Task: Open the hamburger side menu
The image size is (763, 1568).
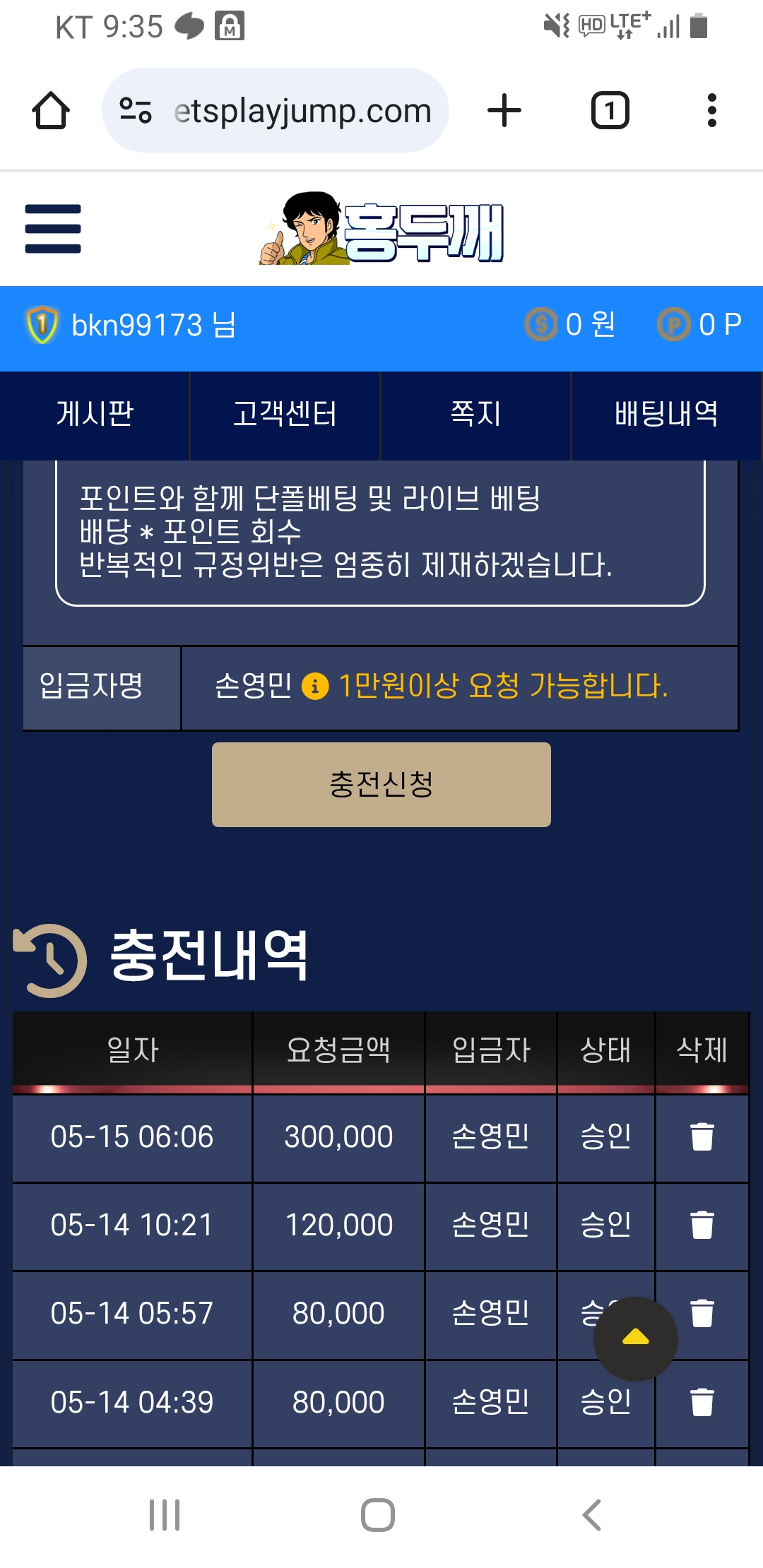Action: [x=53, y=228]
